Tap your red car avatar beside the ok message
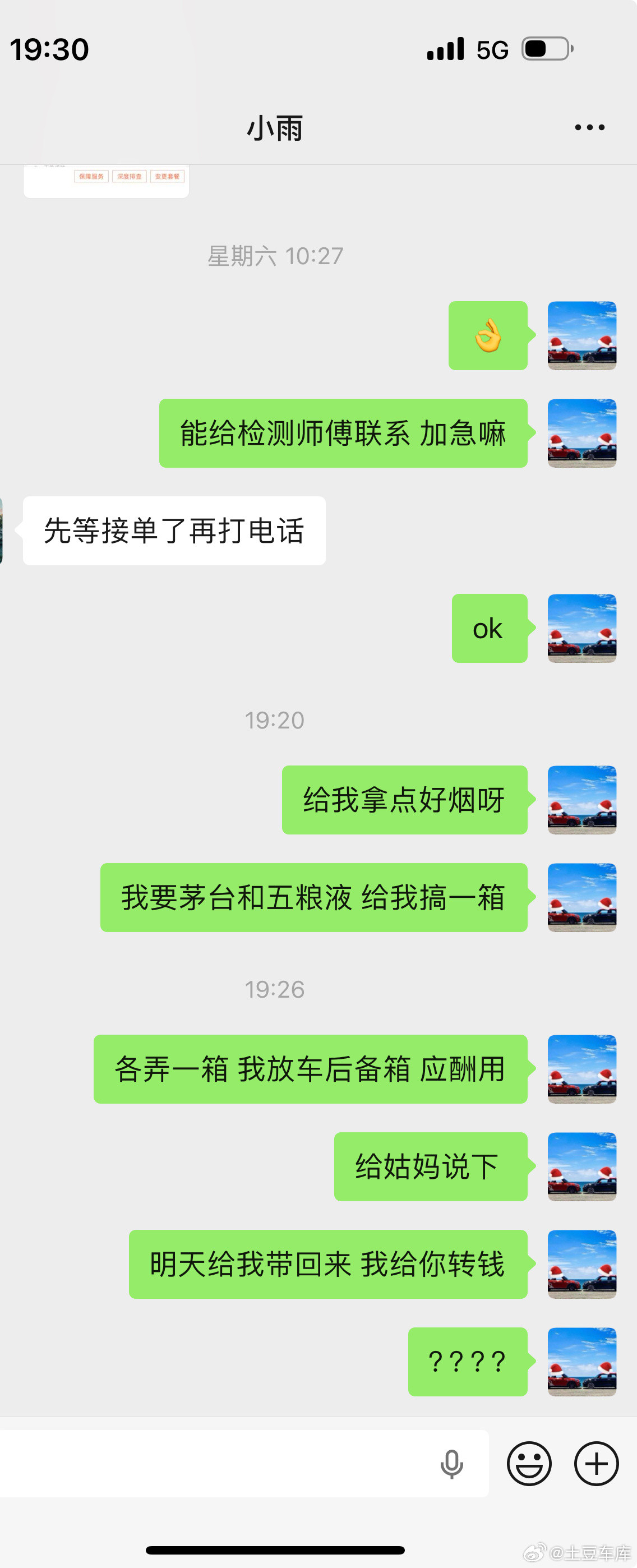 point(581,629)
